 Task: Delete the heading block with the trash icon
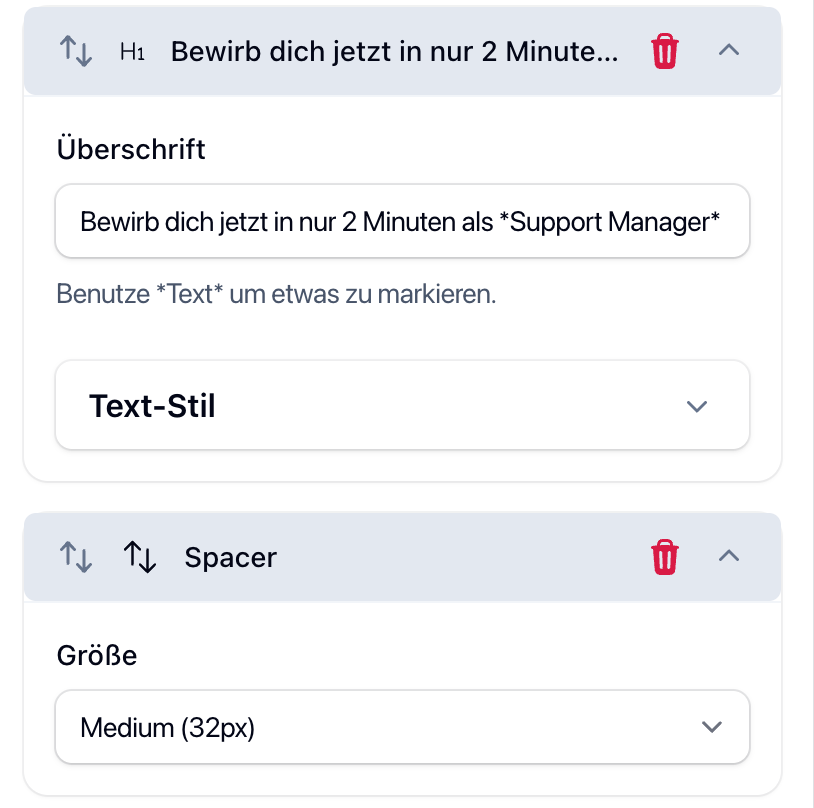[665, 51]
